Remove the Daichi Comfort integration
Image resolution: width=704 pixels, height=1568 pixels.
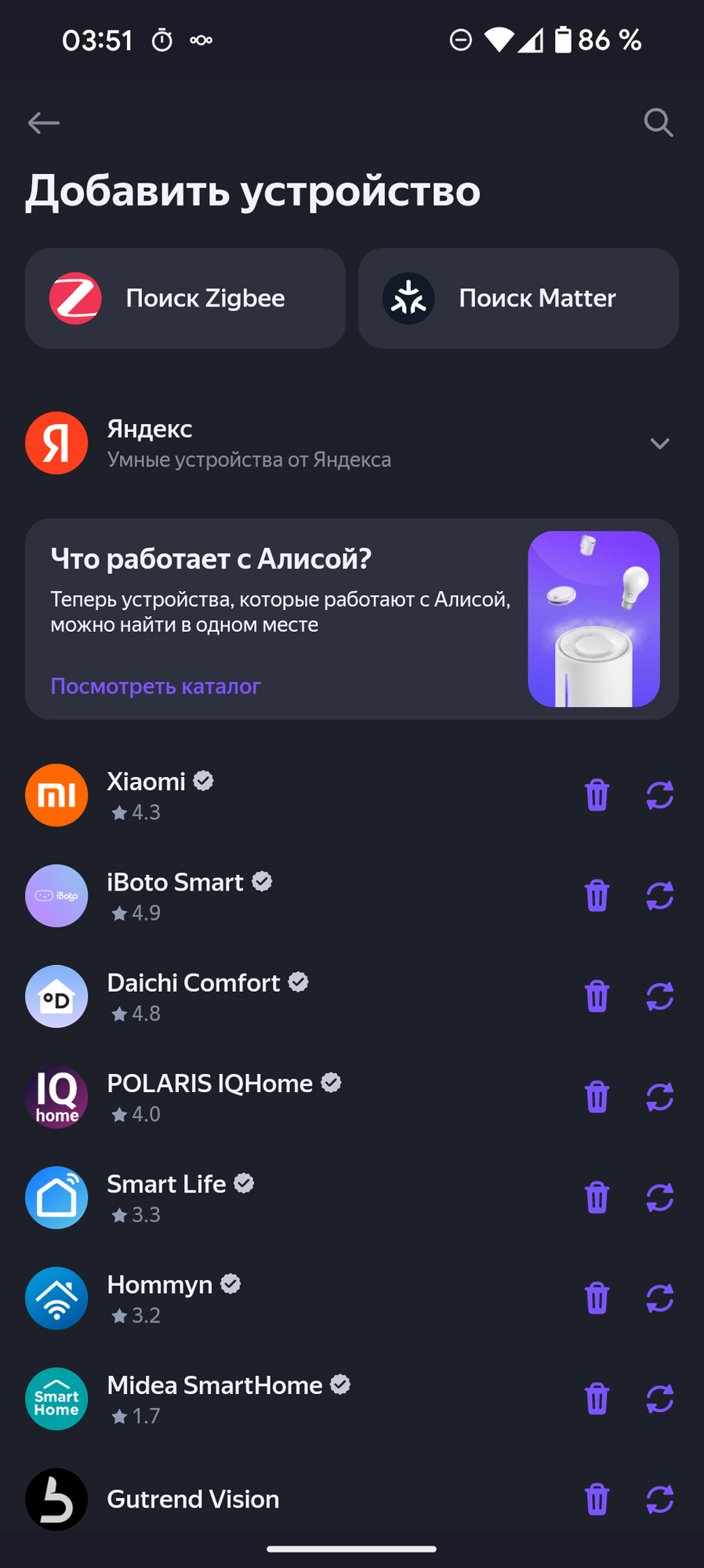tap(597, 996)
